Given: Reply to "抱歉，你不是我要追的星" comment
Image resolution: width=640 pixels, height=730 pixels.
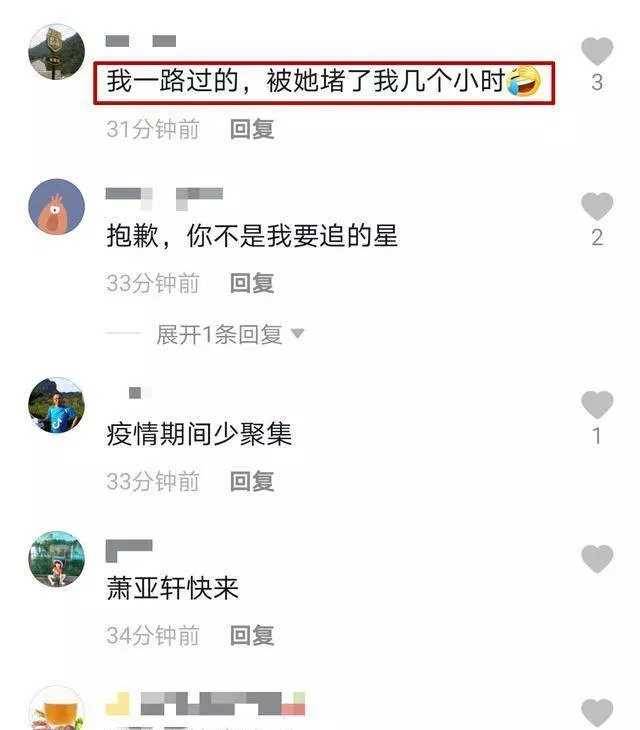Looking at the screenshot, I should [252, 283].
